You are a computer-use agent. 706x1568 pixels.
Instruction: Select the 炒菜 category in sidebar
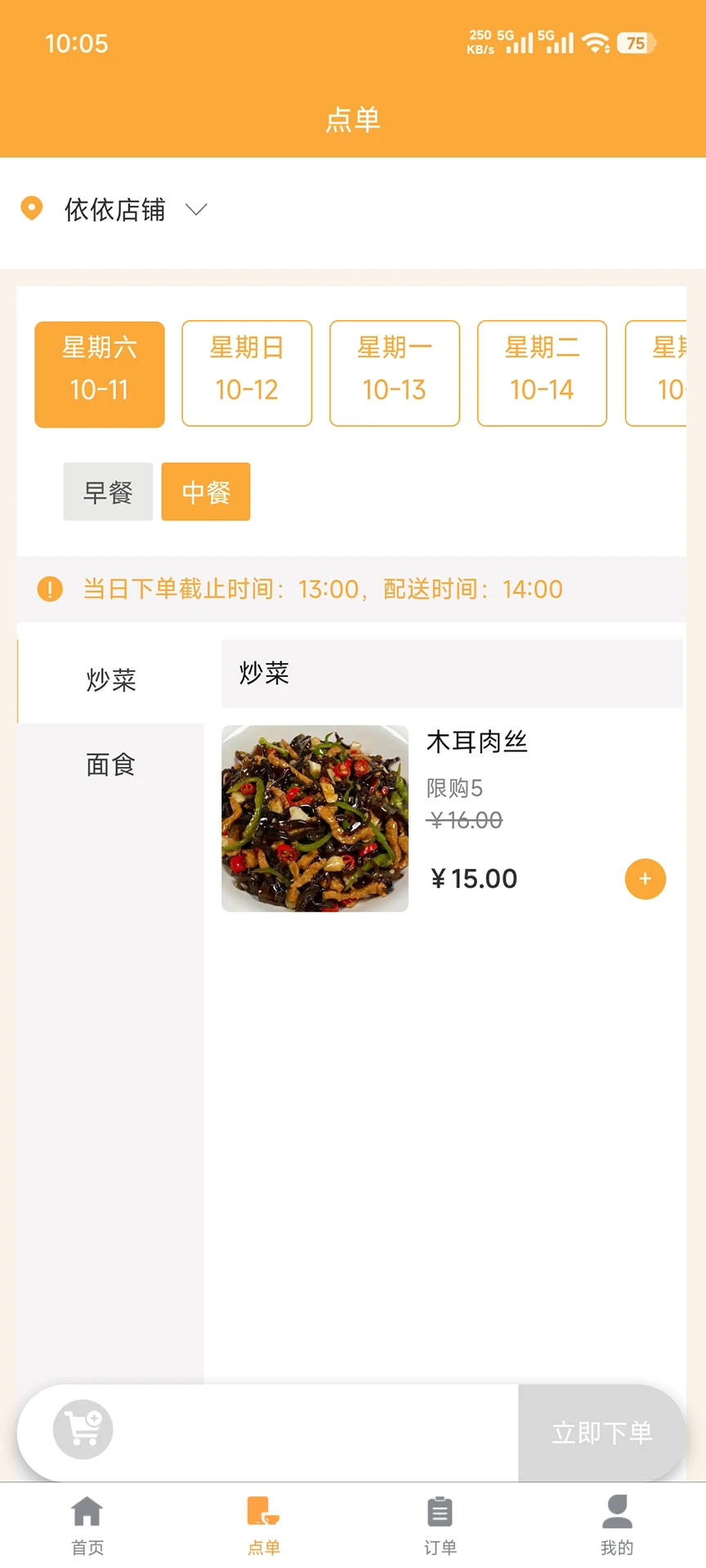[111, 679]
